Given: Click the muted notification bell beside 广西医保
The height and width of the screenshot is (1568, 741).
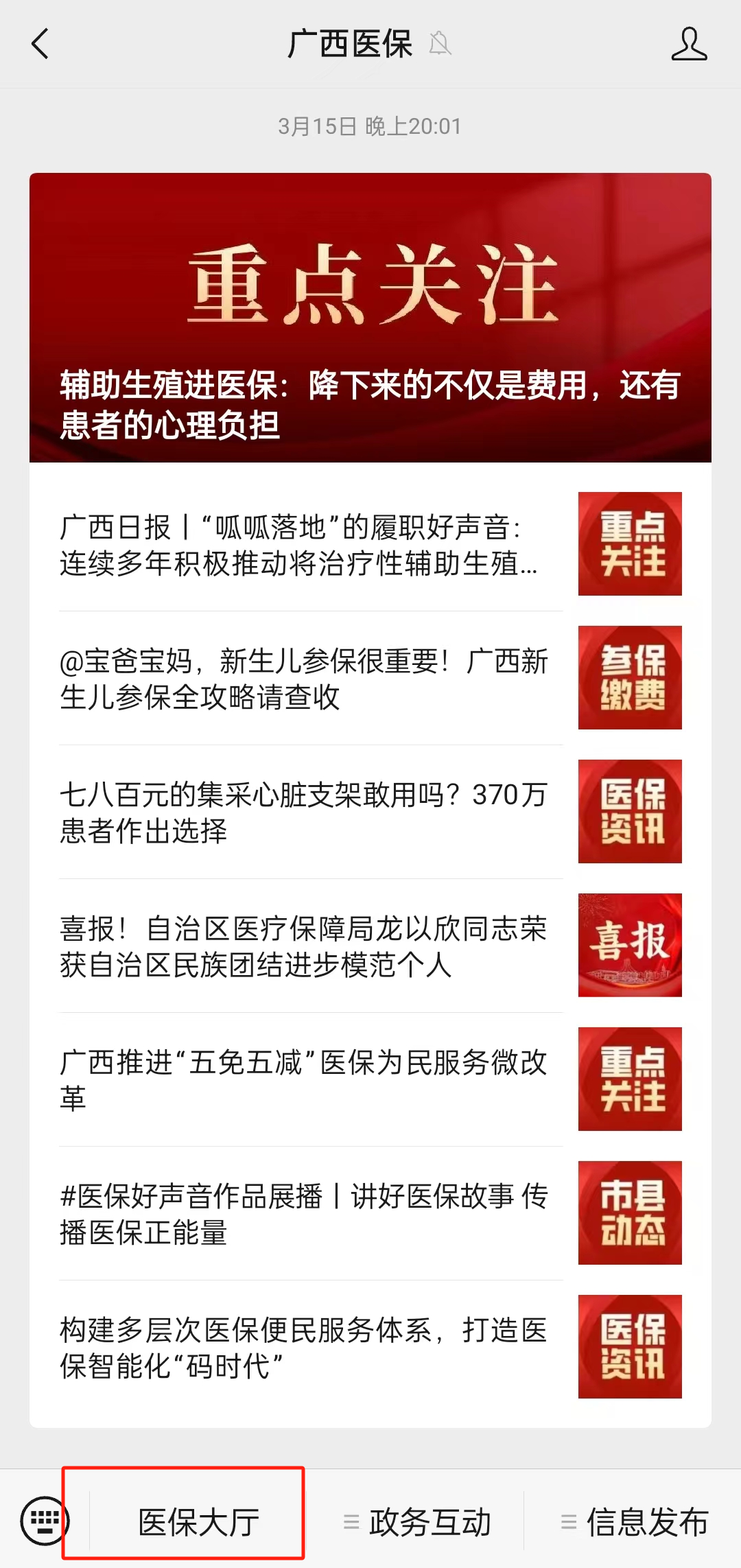Looking at the screenshot, I should click(x=440, y=43).
